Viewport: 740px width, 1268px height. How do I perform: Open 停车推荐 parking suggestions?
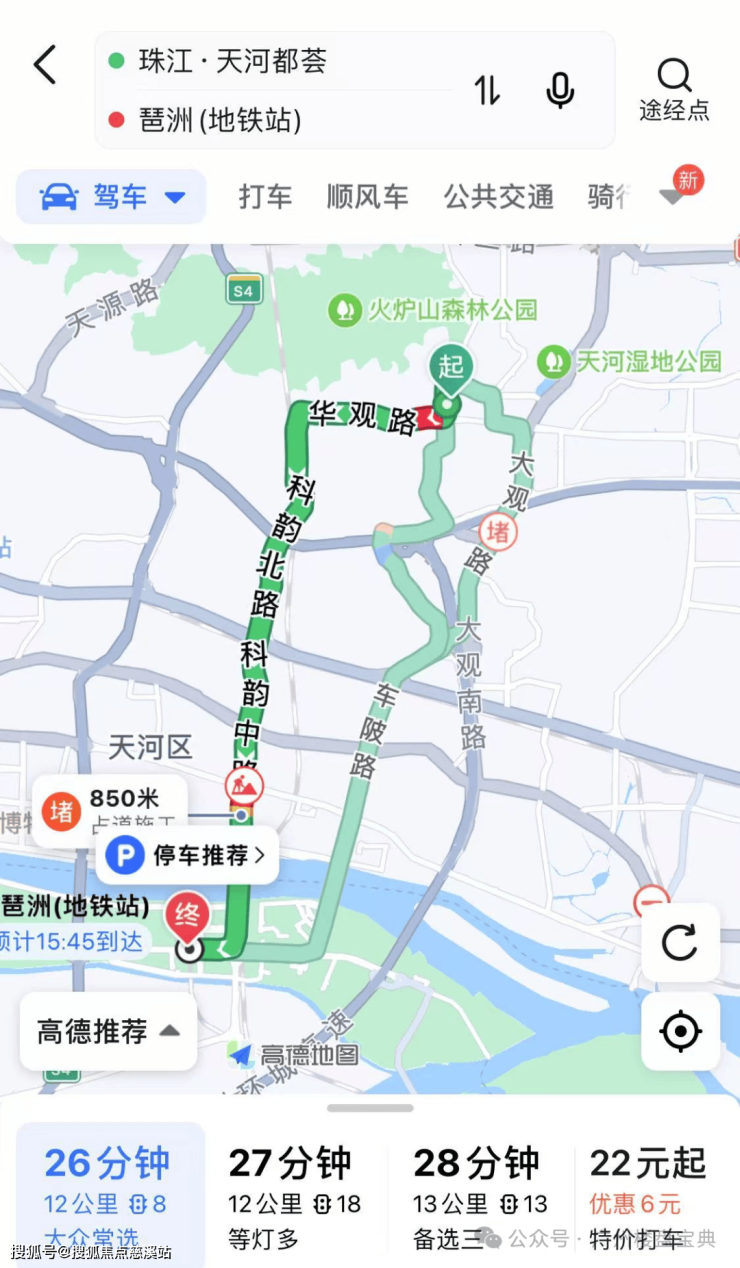[190, 855]
